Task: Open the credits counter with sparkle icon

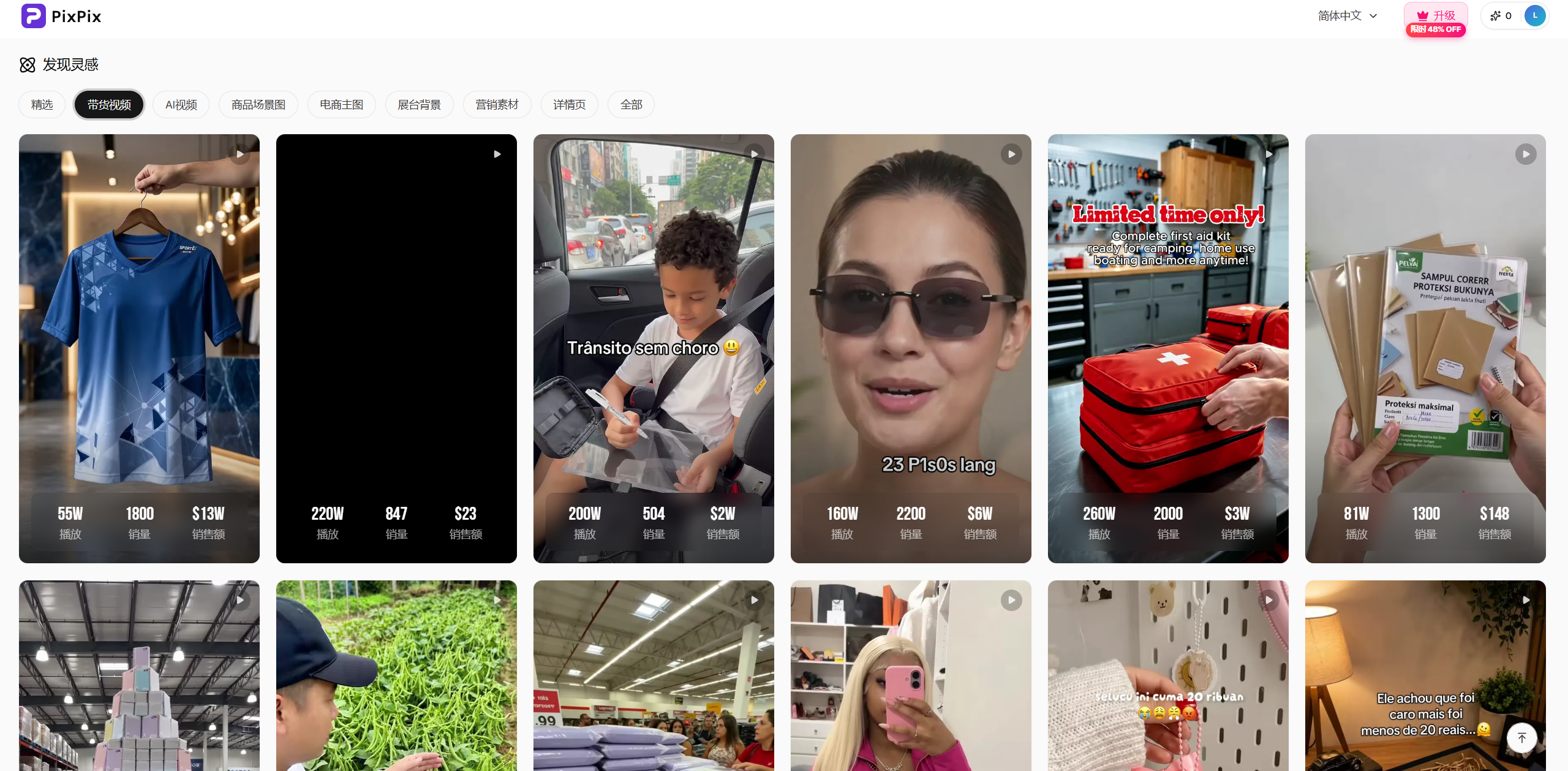Action: click(1501, 16)
